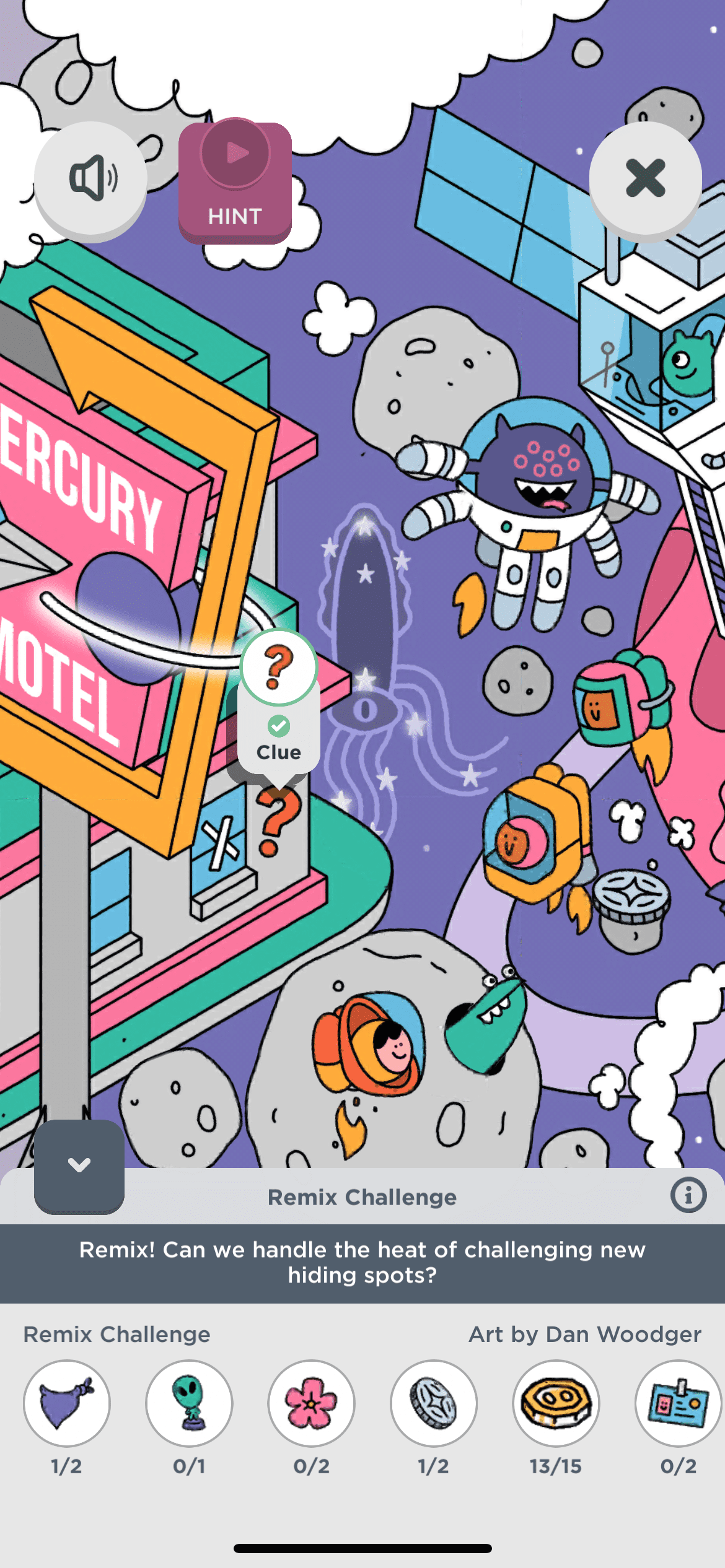Select the ID badge item
Viewport: 725px width, 1568px height.
point(678,1403)
